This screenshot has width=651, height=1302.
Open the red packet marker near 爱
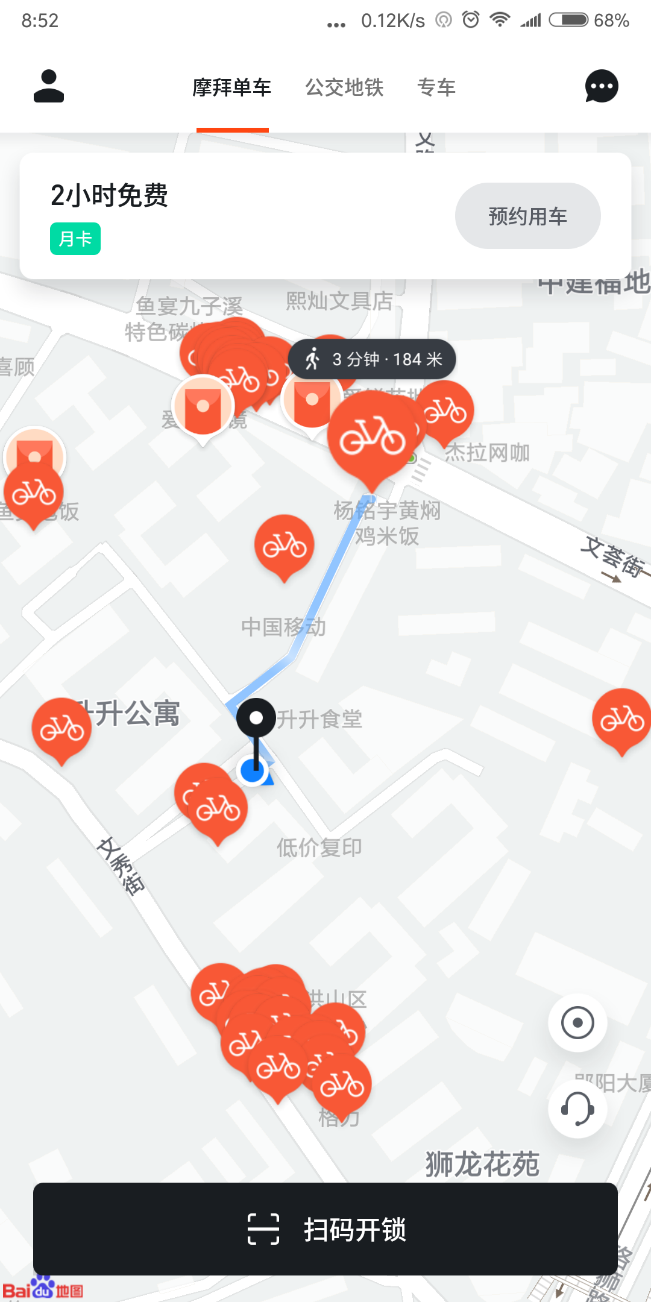pyautogui.click(x=203, y=406)
